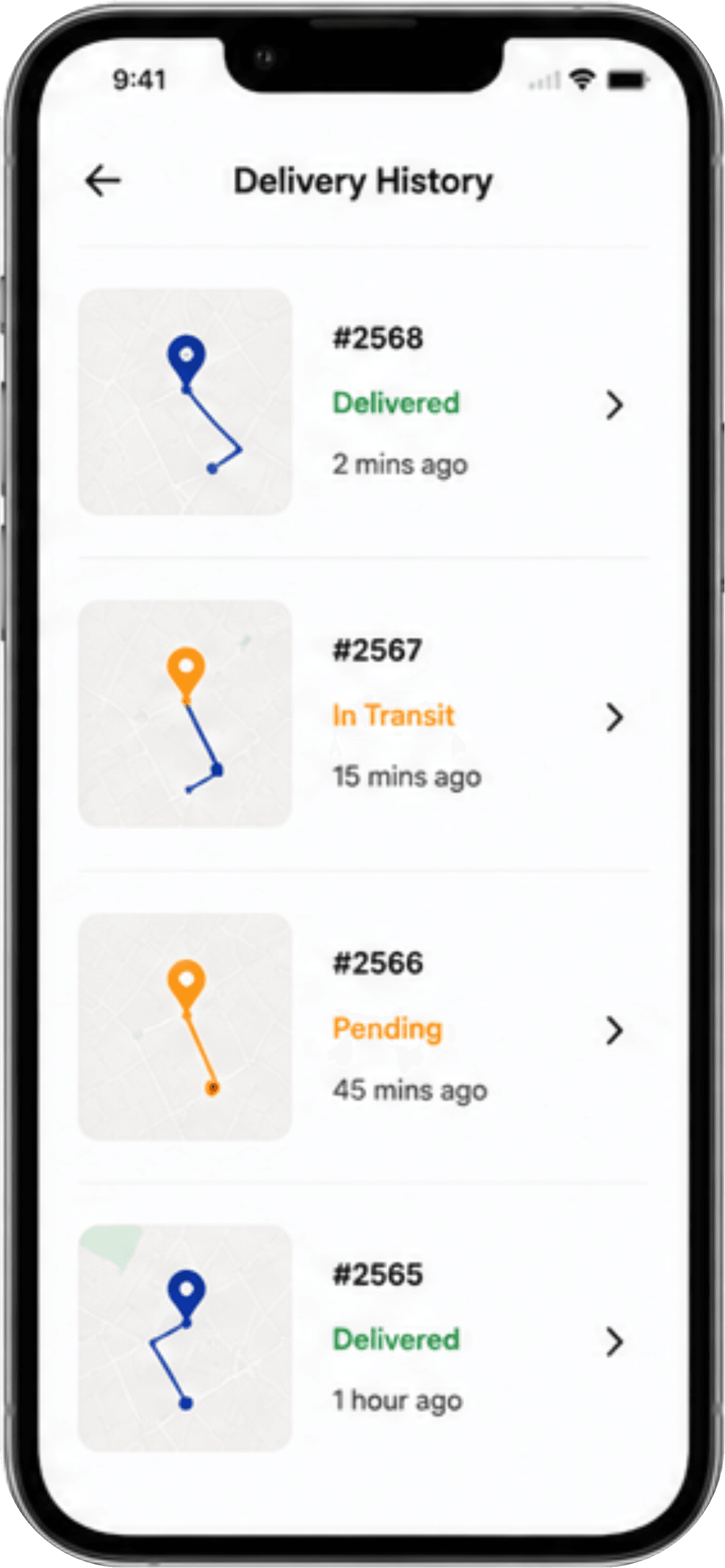Expand the chevron beside order #2567
Image resolution: width=725 pixels, height=1568 pixels.
click(x=614, y=717)
